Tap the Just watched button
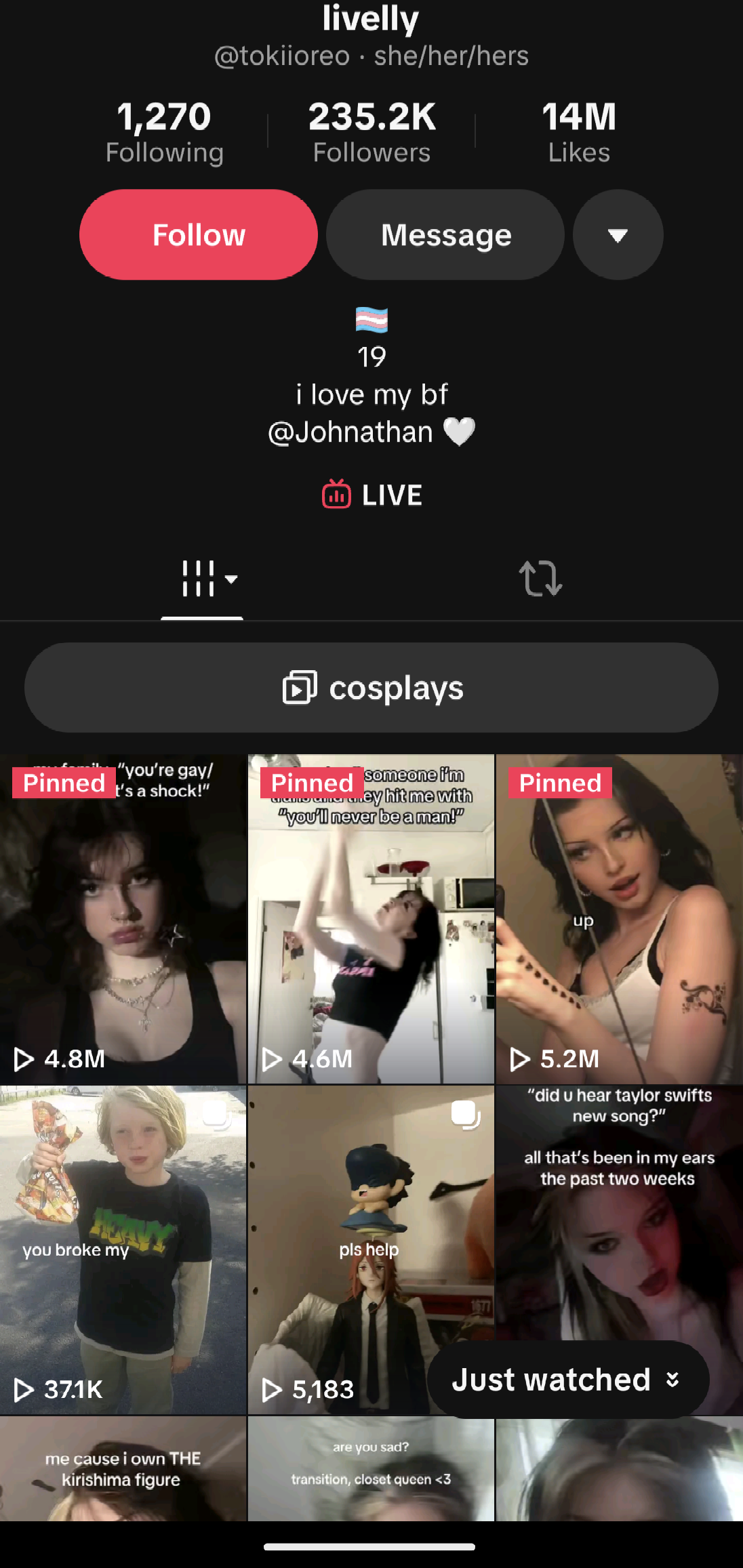Image resolution: width=743 pixels, height=1568 pixels. (568, 1380)
